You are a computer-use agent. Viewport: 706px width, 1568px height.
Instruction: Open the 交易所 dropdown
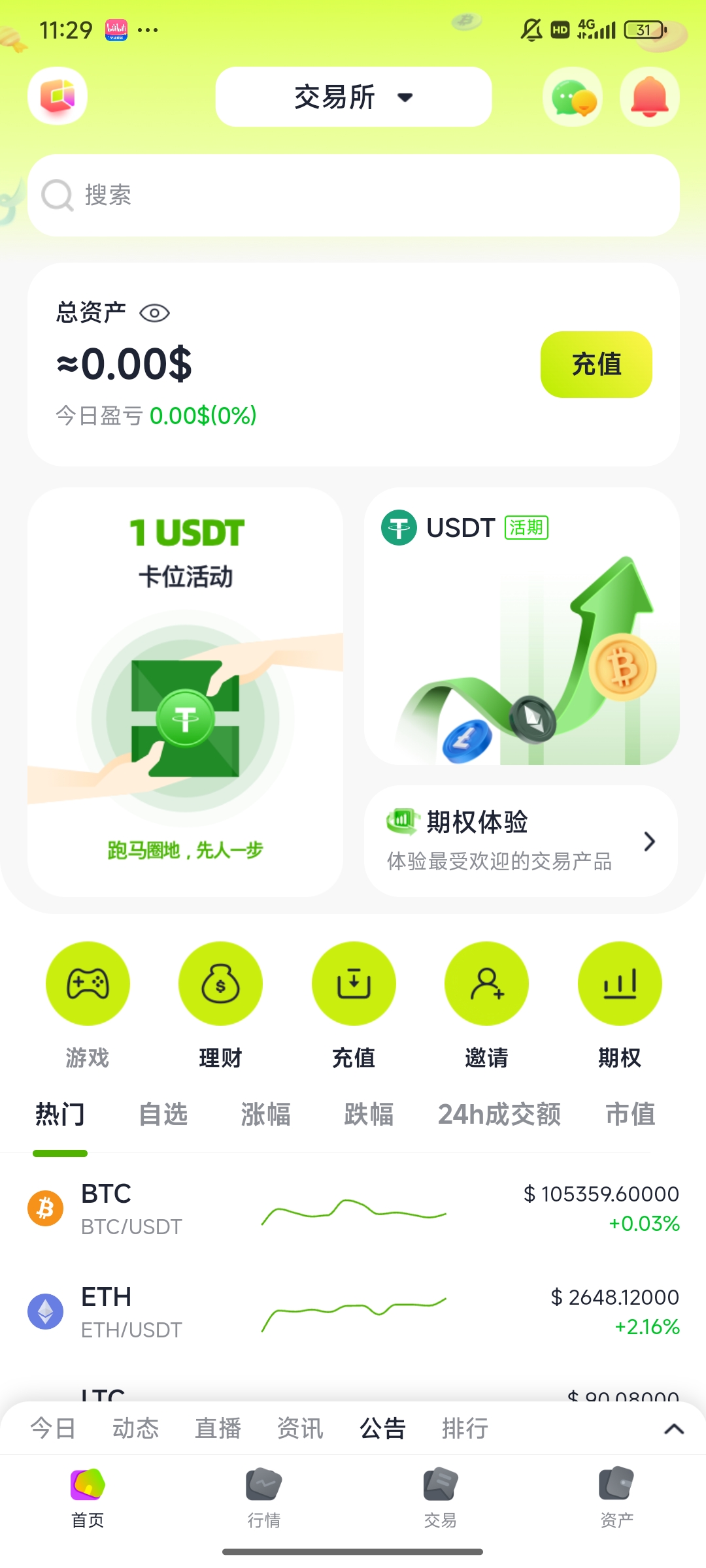(353, 97)
